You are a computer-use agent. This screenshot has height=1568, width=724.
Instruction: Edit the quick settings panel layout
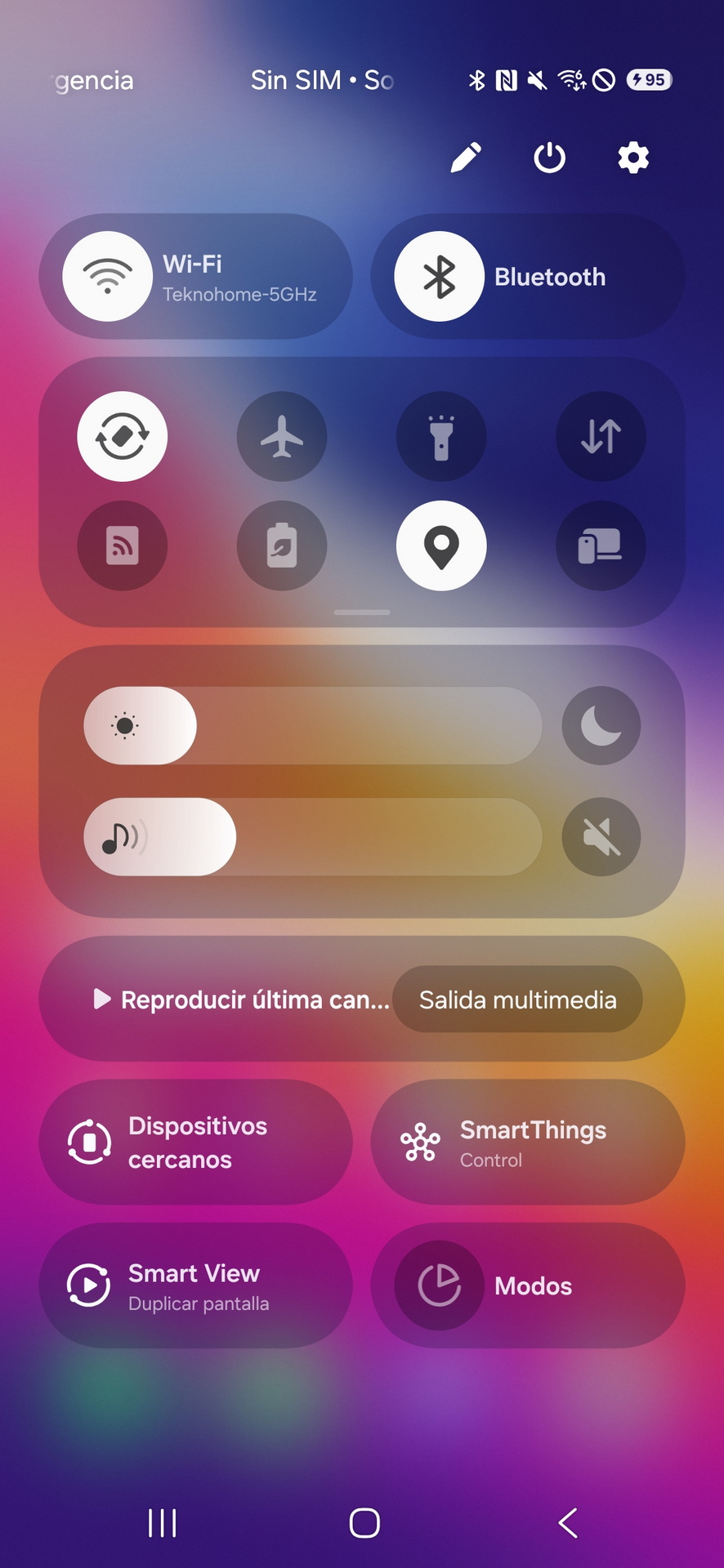466,158
